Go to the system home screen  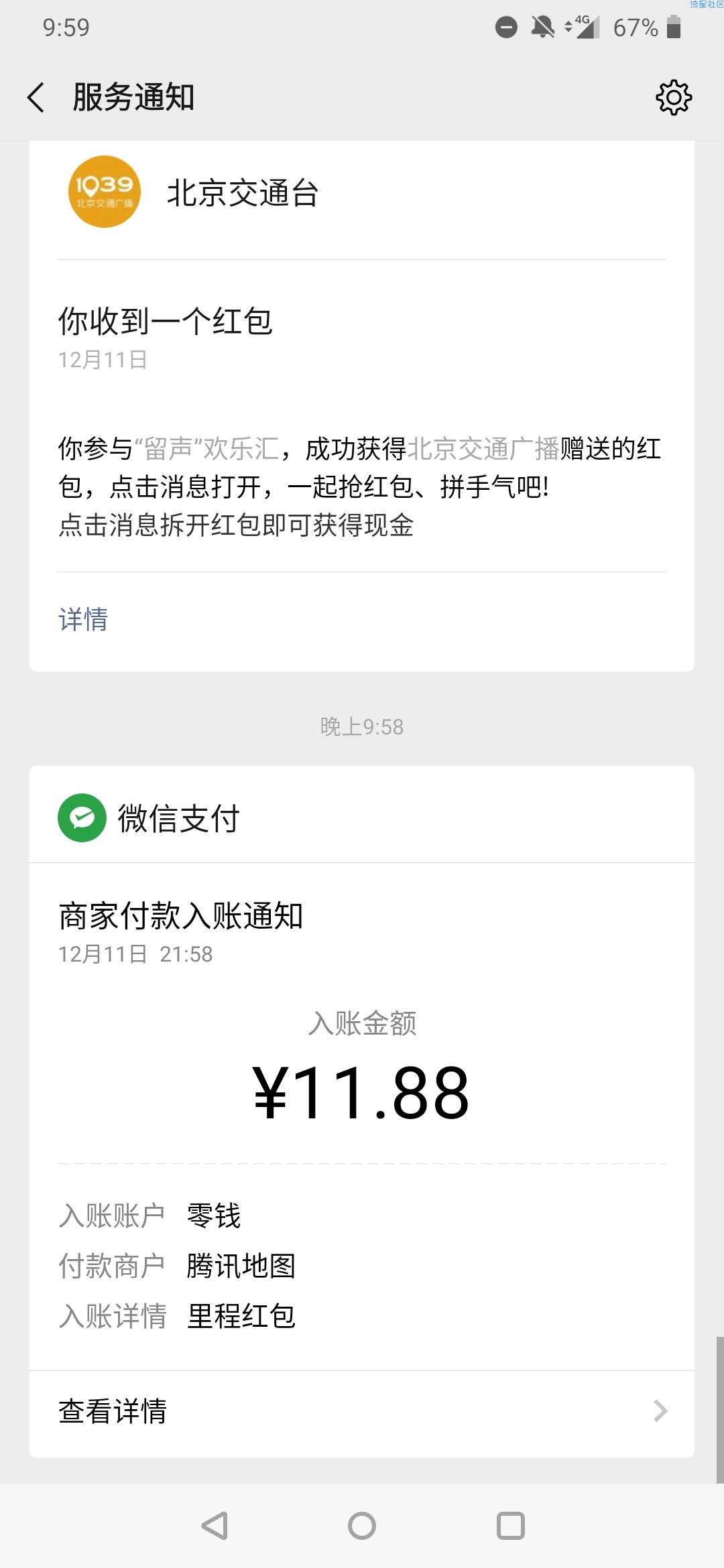click(x=362, y=1526)
